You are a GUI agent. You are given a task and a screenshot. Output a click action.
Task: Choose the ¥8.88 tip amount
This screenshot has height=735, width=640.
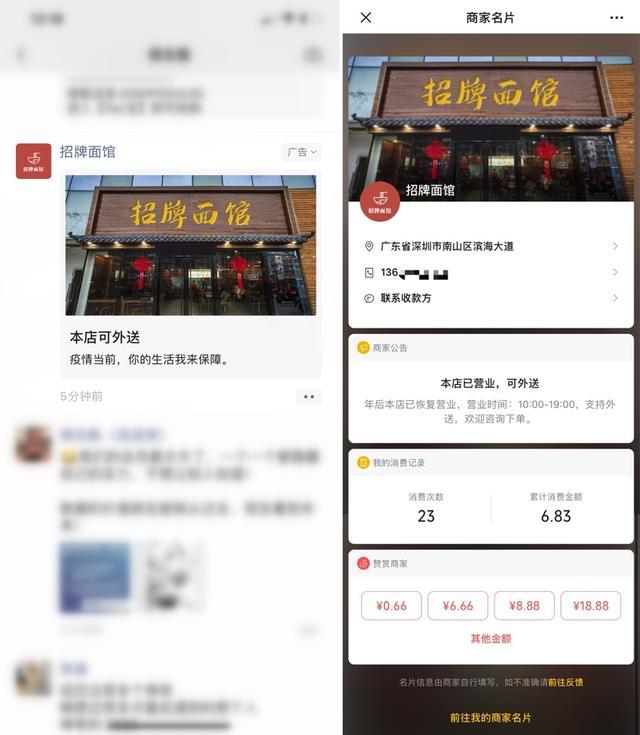(524, 605)
